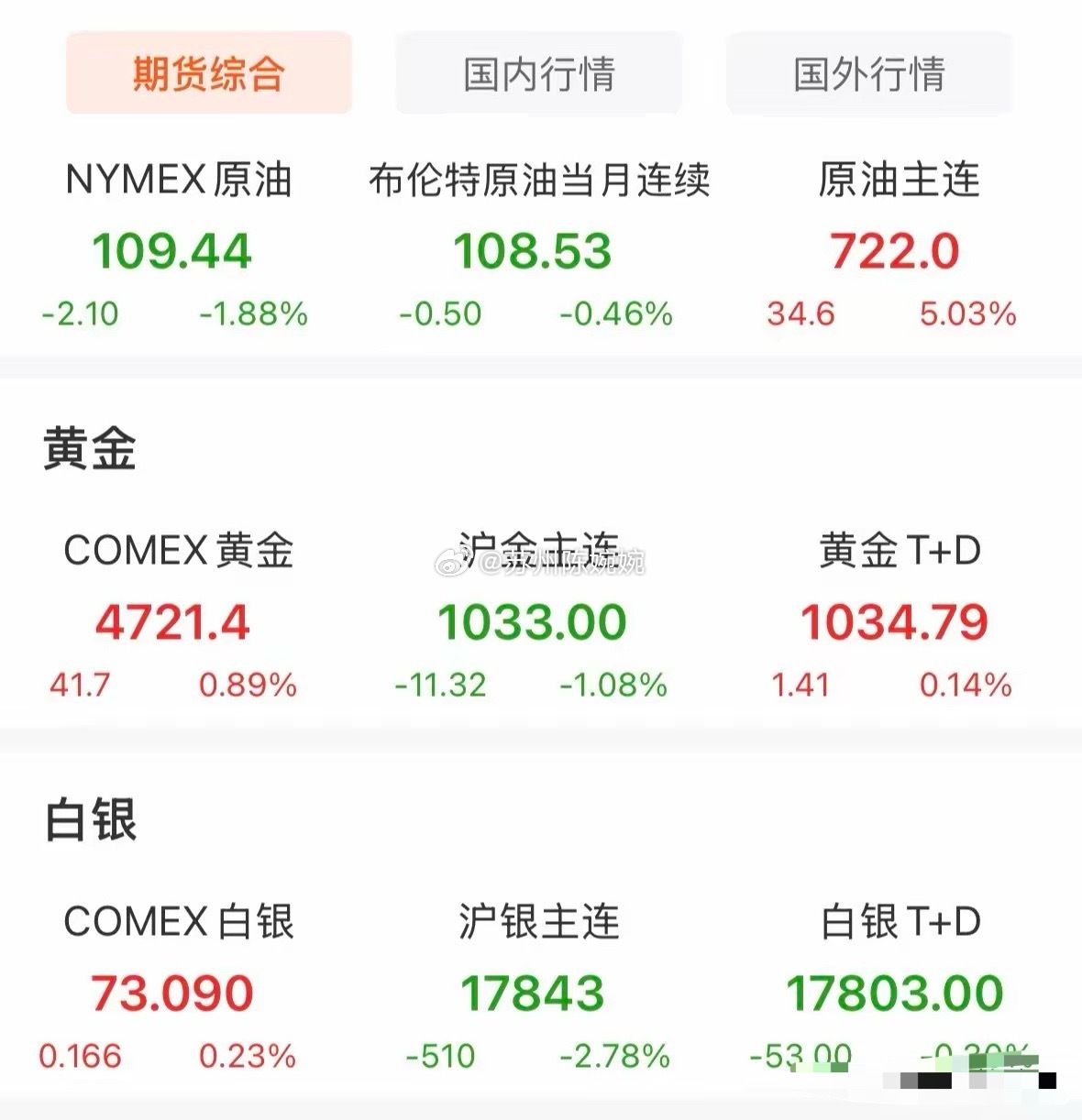Switch to the 期货综合 tab
This screenshot has height=1120, width=1082.
pyautogui.click(x=208, y=72)
